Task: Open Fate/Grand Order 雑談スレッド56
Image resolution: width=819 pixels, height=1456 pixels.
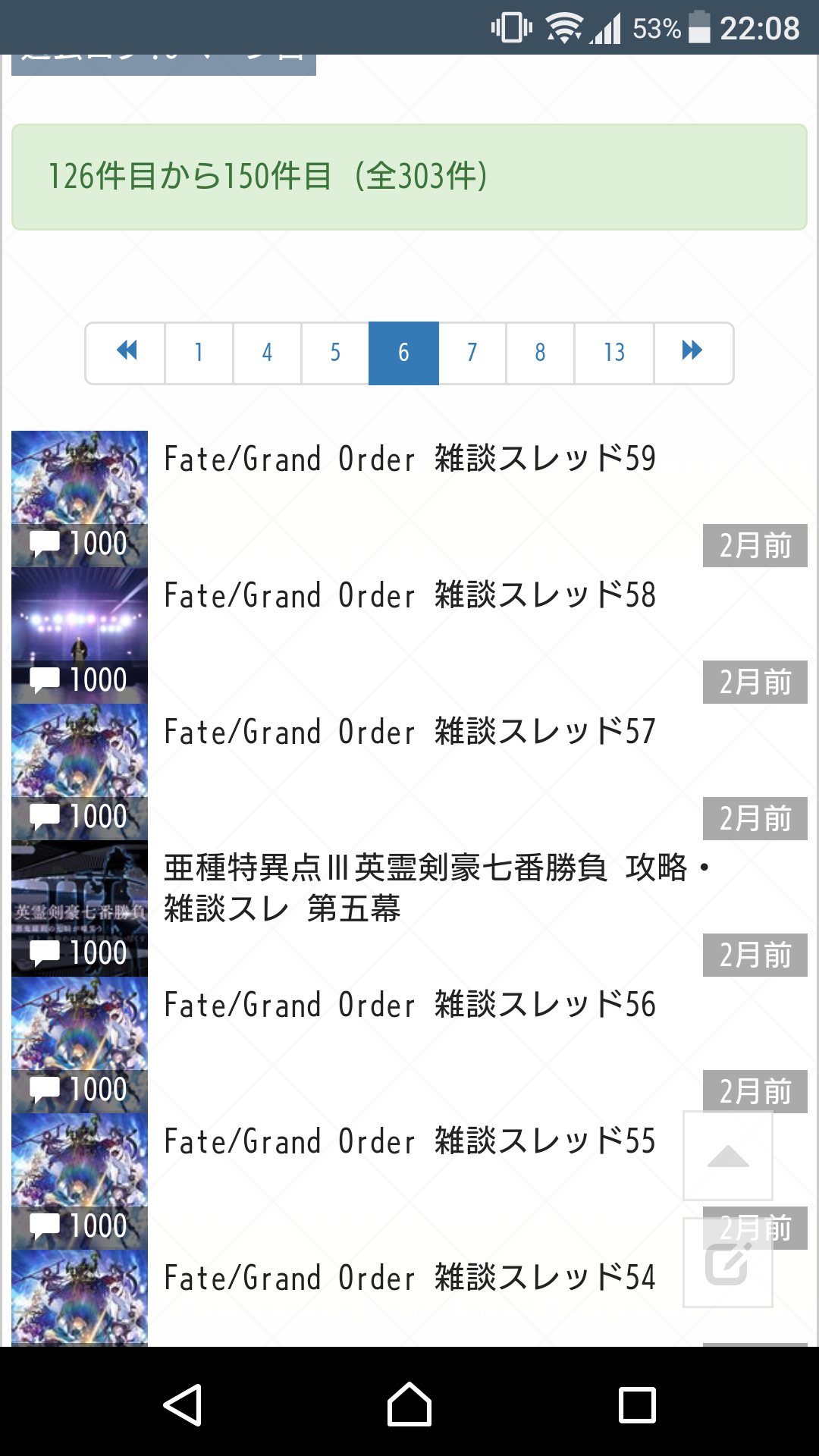Action: point(409,1006)
